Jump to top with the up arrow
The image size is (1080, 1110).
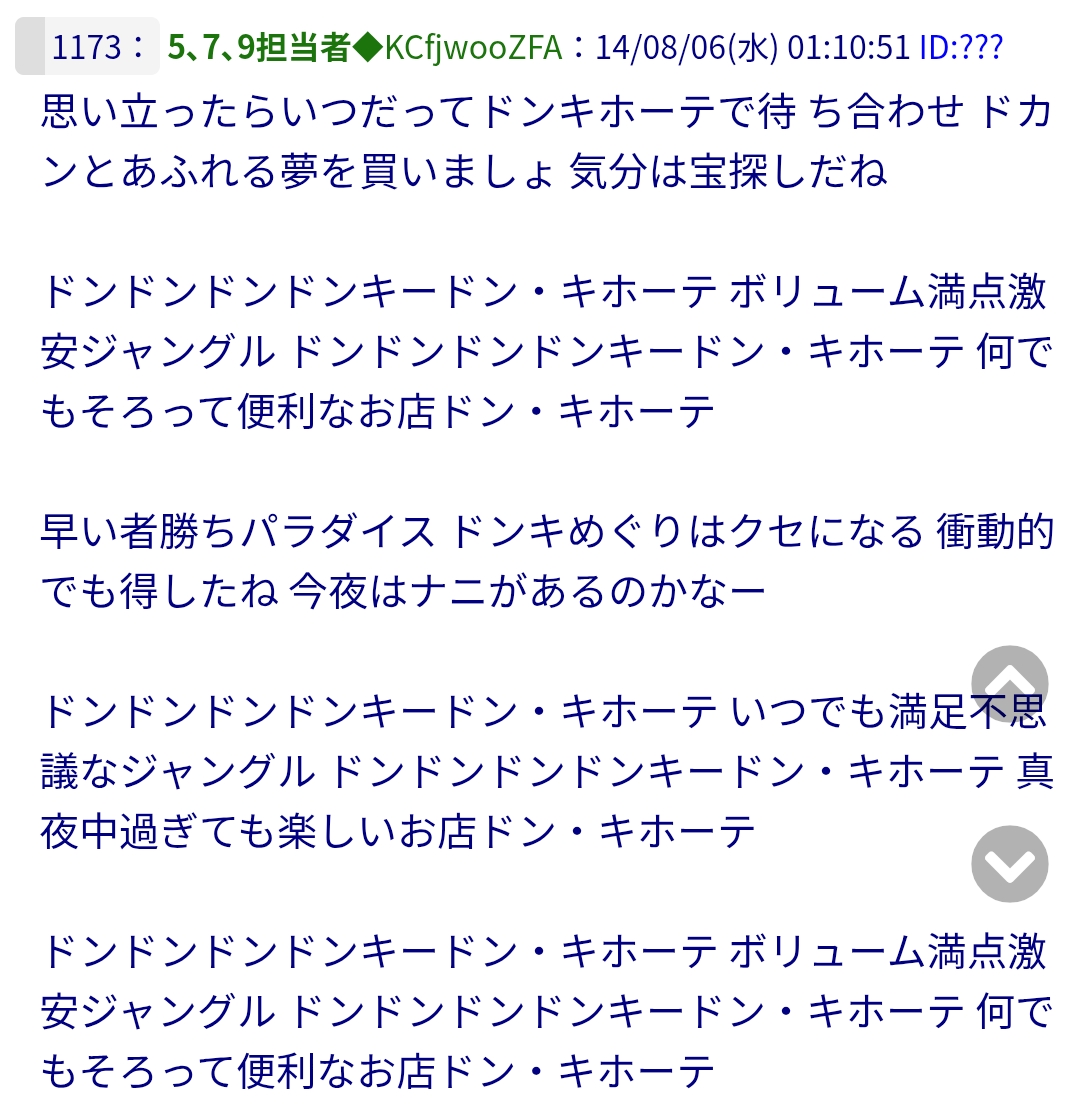(1009, 684)
